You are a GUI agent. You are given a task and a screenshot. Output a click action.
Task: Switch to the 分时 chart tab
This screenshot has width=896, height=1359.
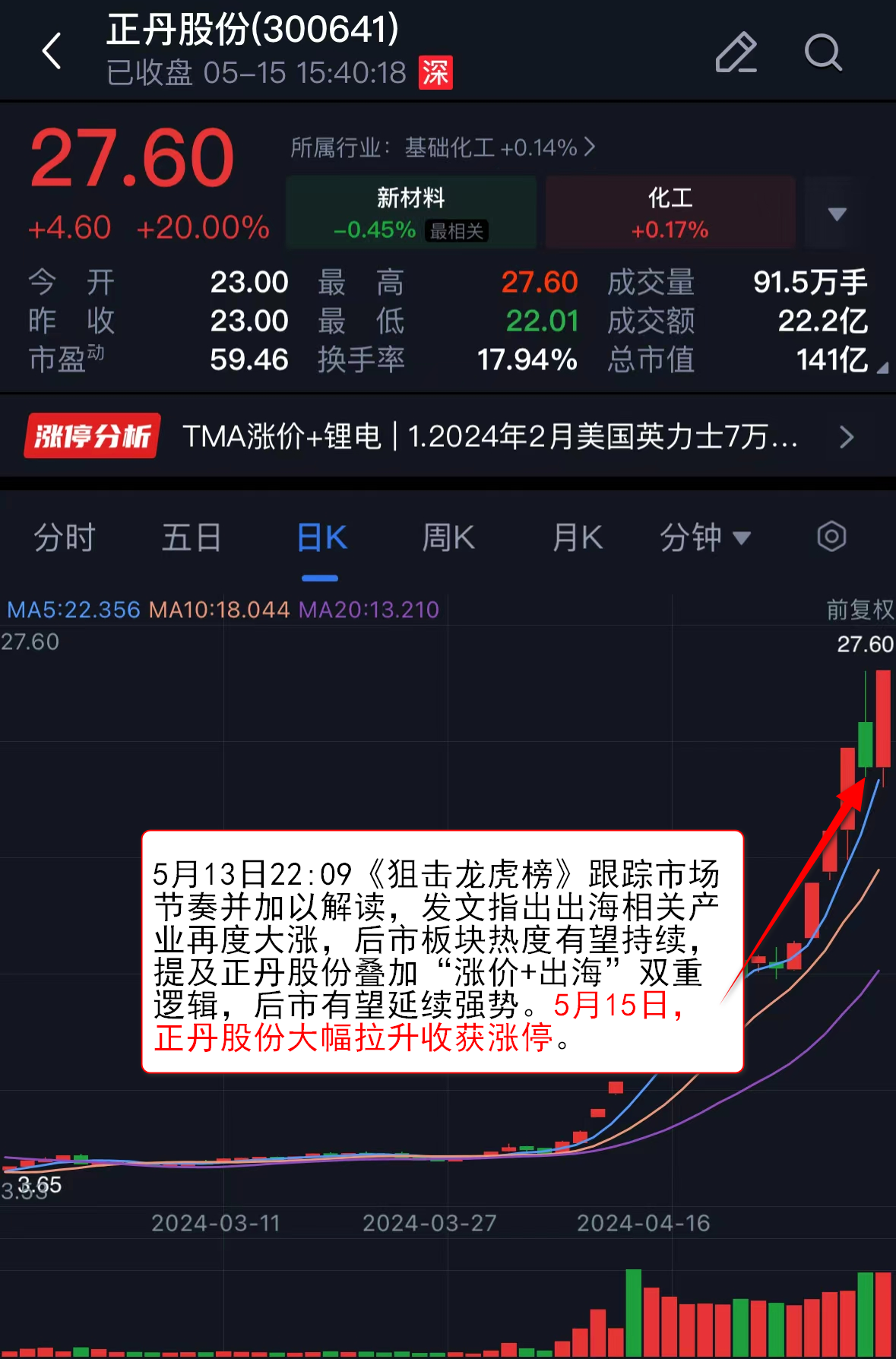point(64,538)
